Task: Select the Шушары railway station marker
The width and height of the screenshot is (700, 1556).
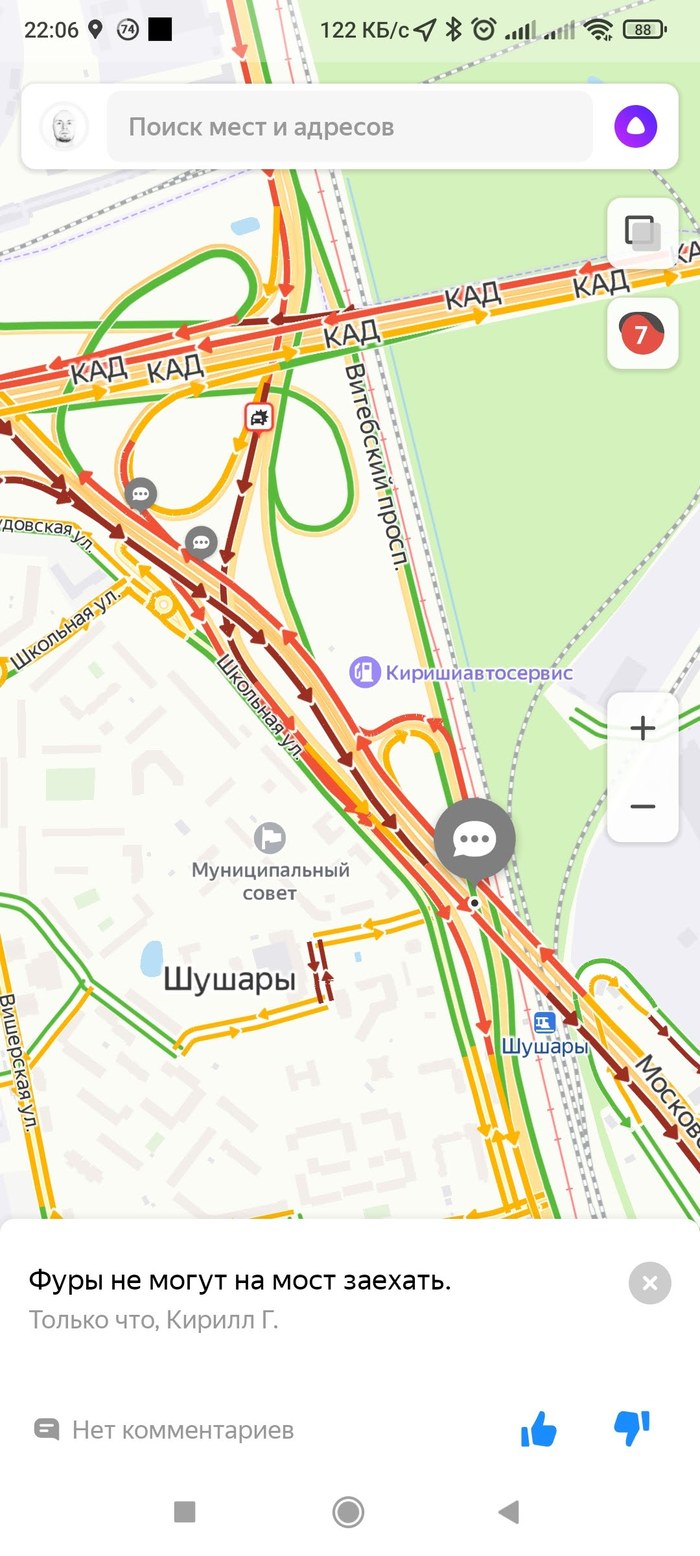Action: pyautogui.click(x=545, y=1023)
